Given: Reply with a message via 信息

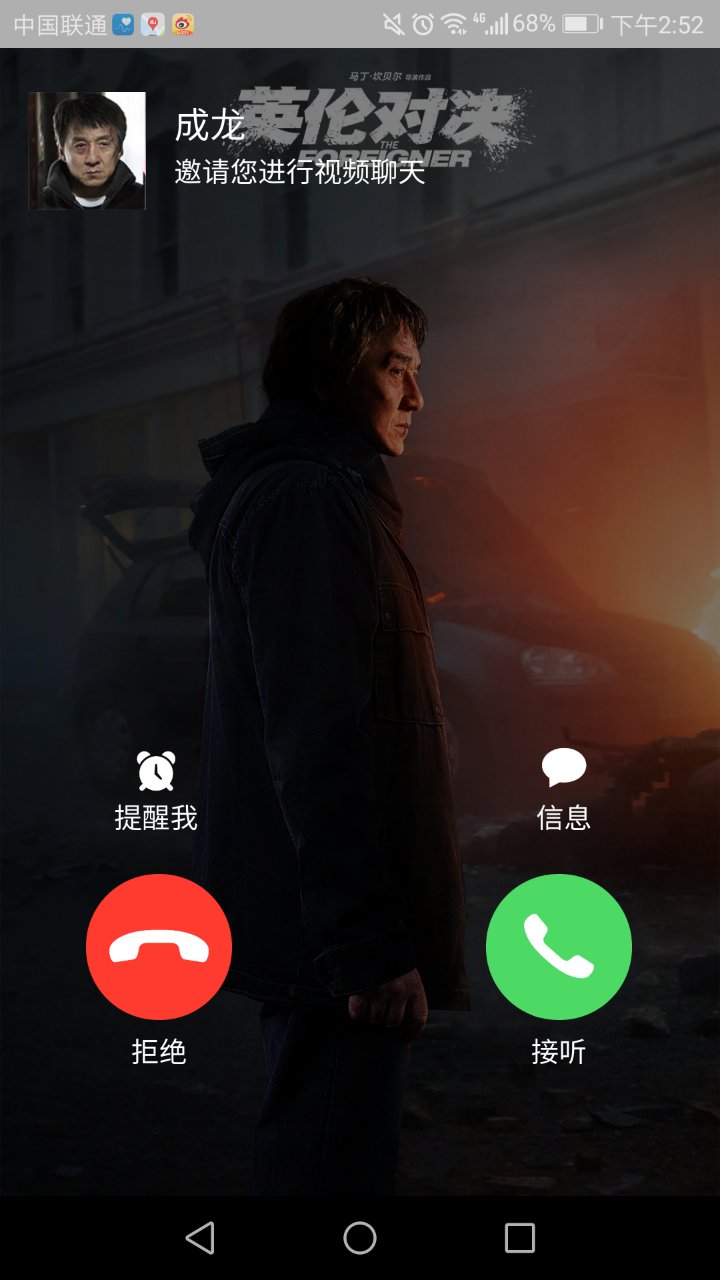Looking at the screenshot, I should point(563,790).
